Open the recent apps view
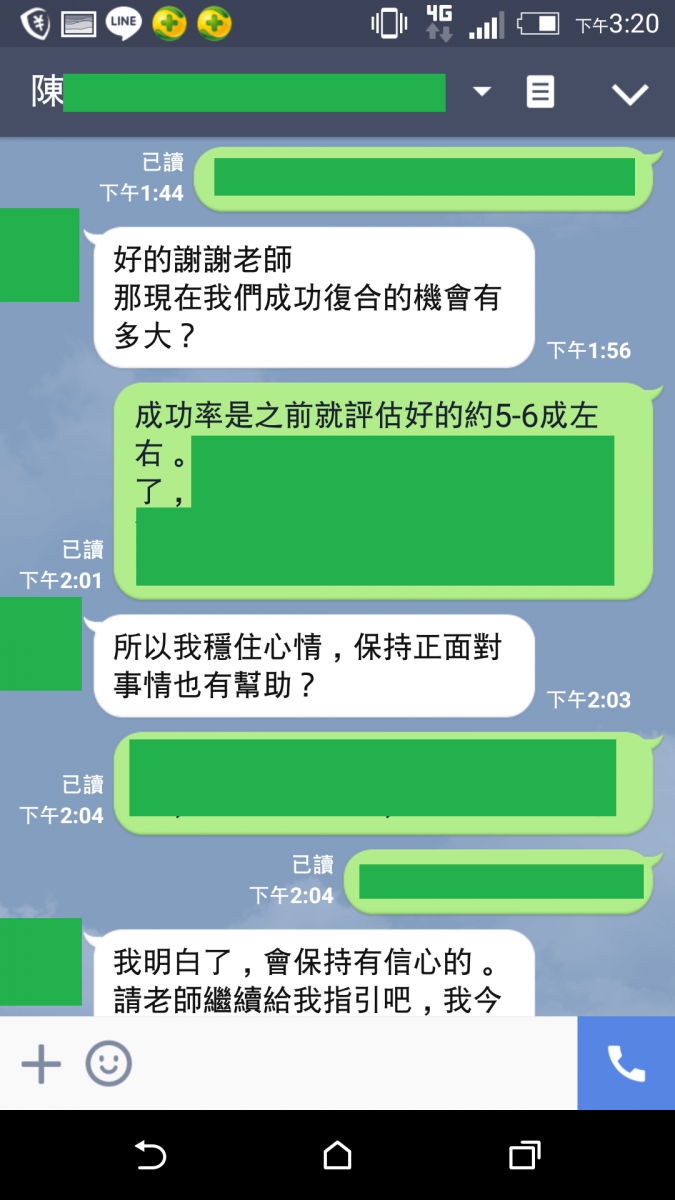 (525, 1155)
